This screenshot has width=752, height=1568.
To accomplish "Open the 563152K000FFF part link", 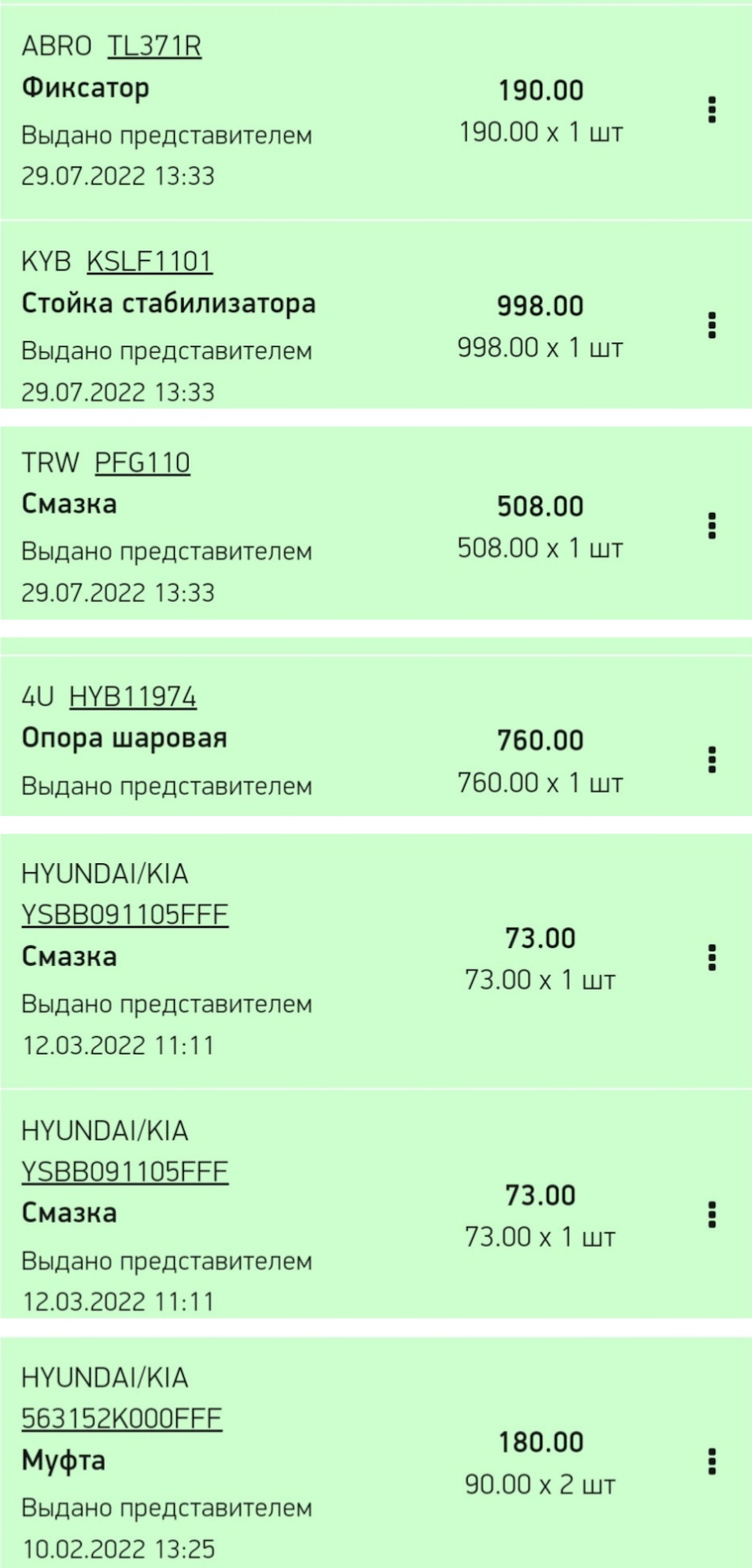I will point(122,1419).
